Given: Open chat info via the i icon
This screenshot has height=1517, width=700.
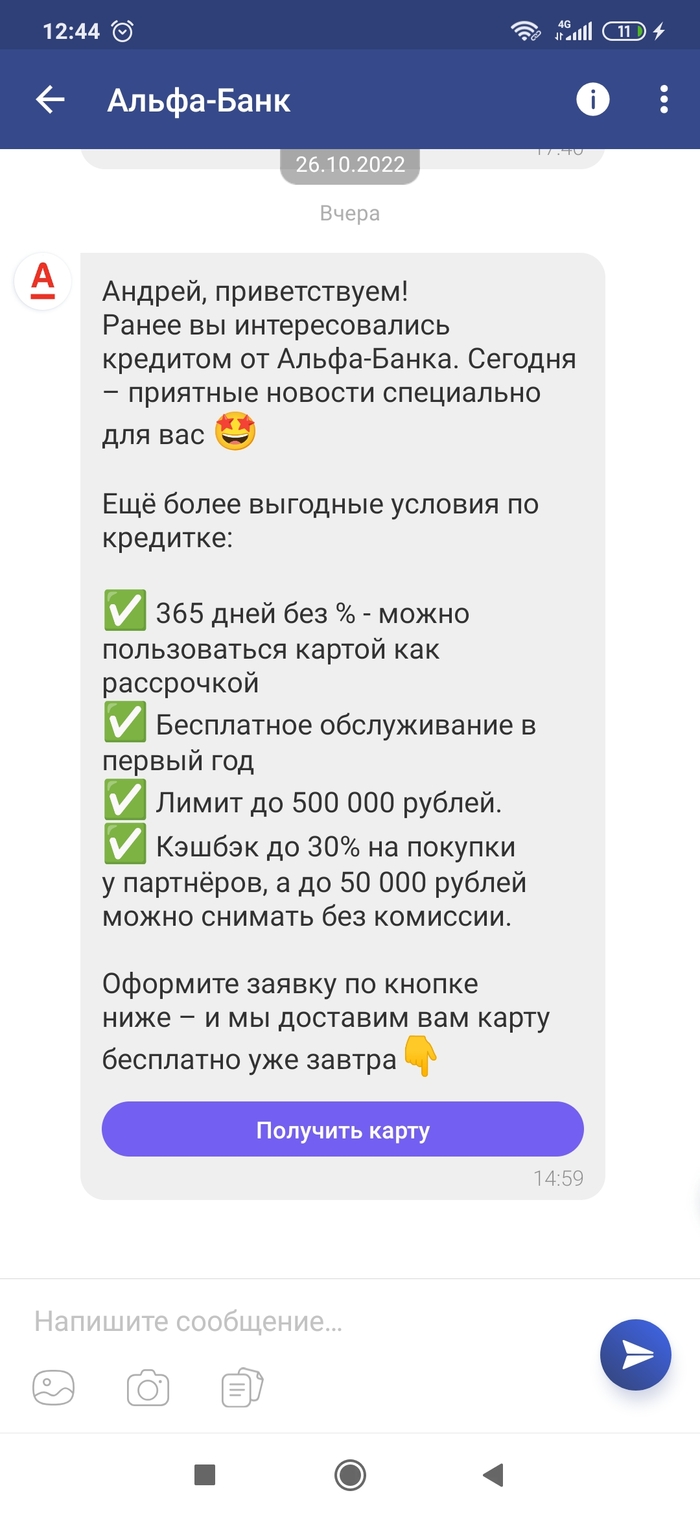Looking at the screenshot, I should point(593,99).
